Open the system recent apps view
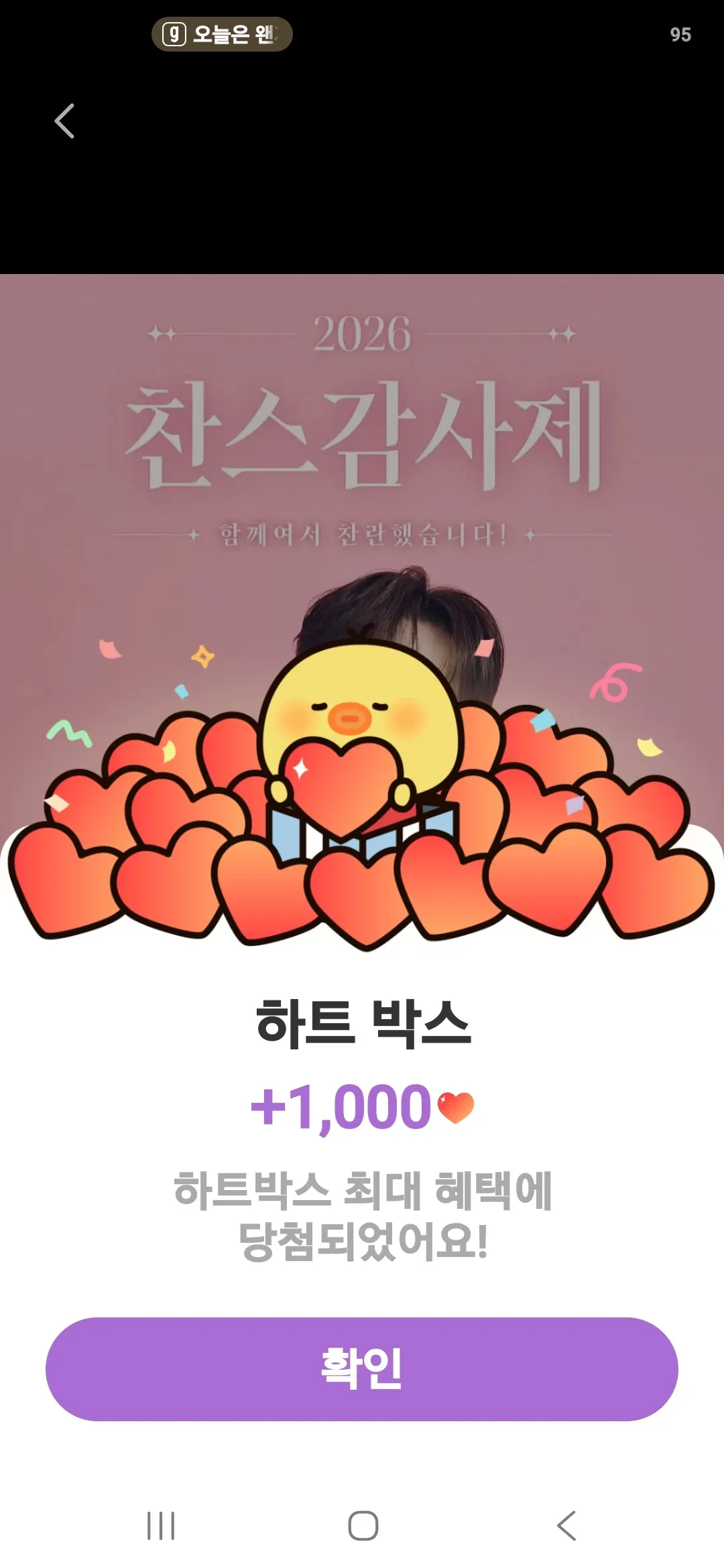The height and width of the screenshot is (1568, 724). pos(161,1526)
